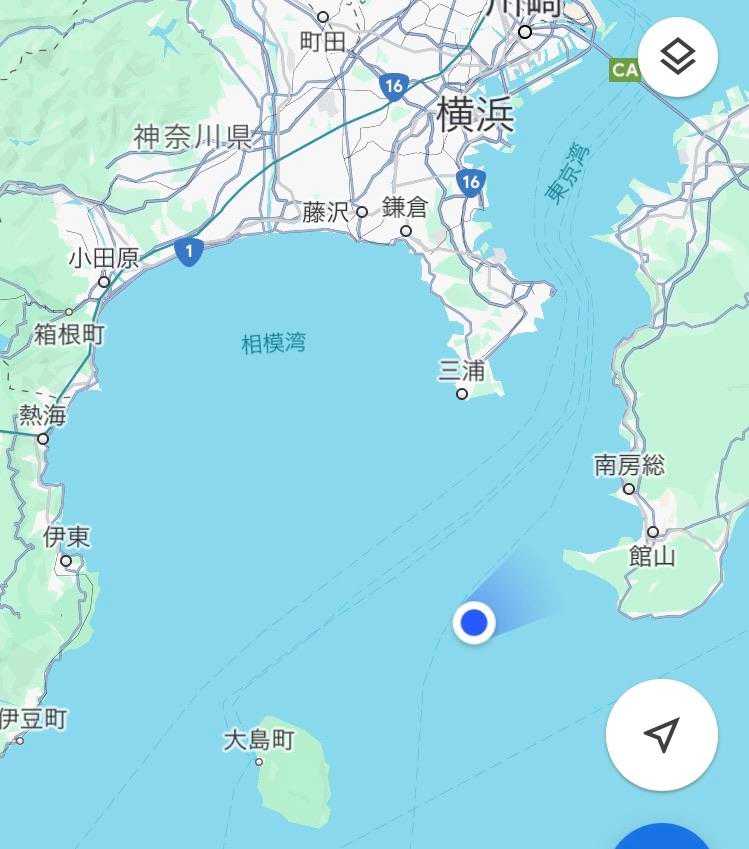This screenshot has width=749, height=849.
Task: Tap the blue floating button at the bottom
Action: coord(661,838)
